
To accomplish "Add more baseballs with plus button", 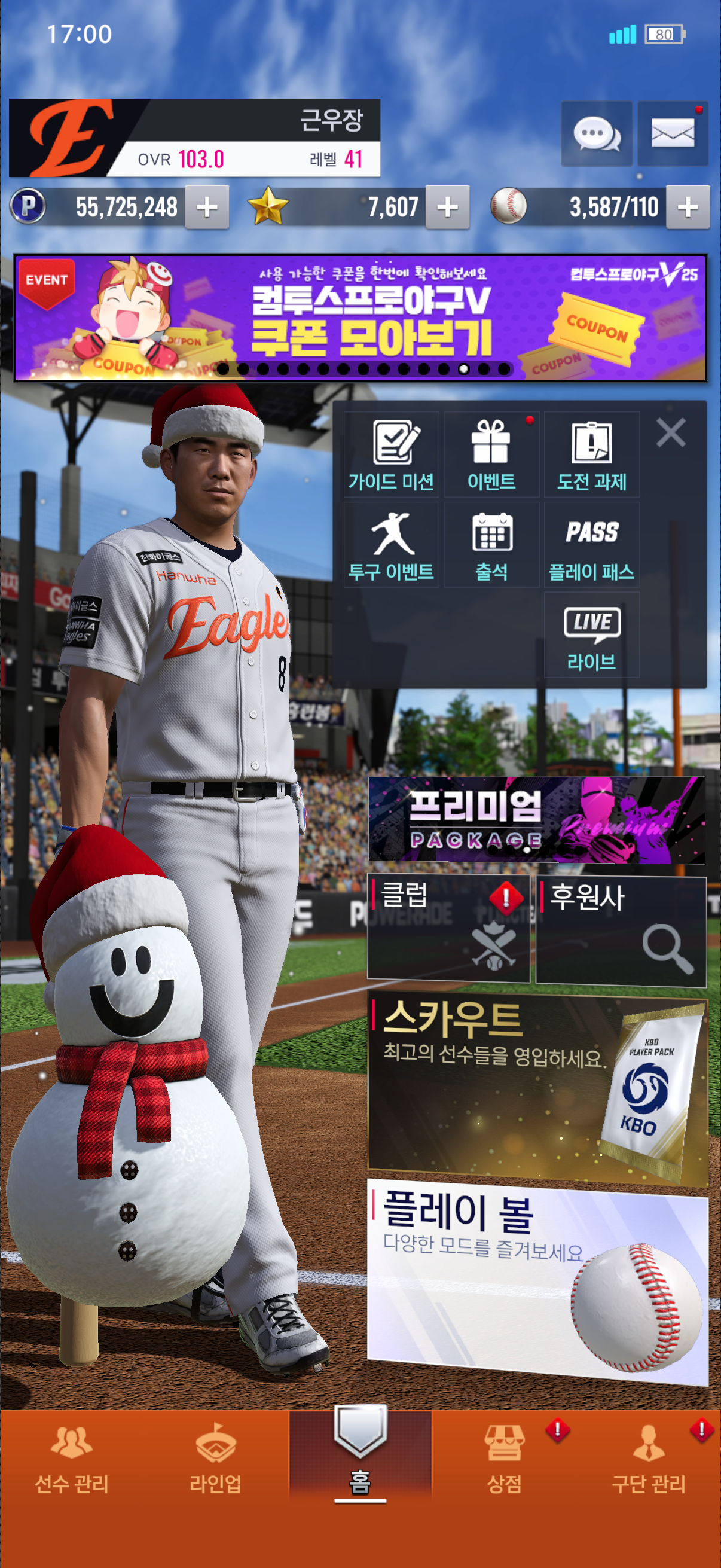I will [688, 208].
